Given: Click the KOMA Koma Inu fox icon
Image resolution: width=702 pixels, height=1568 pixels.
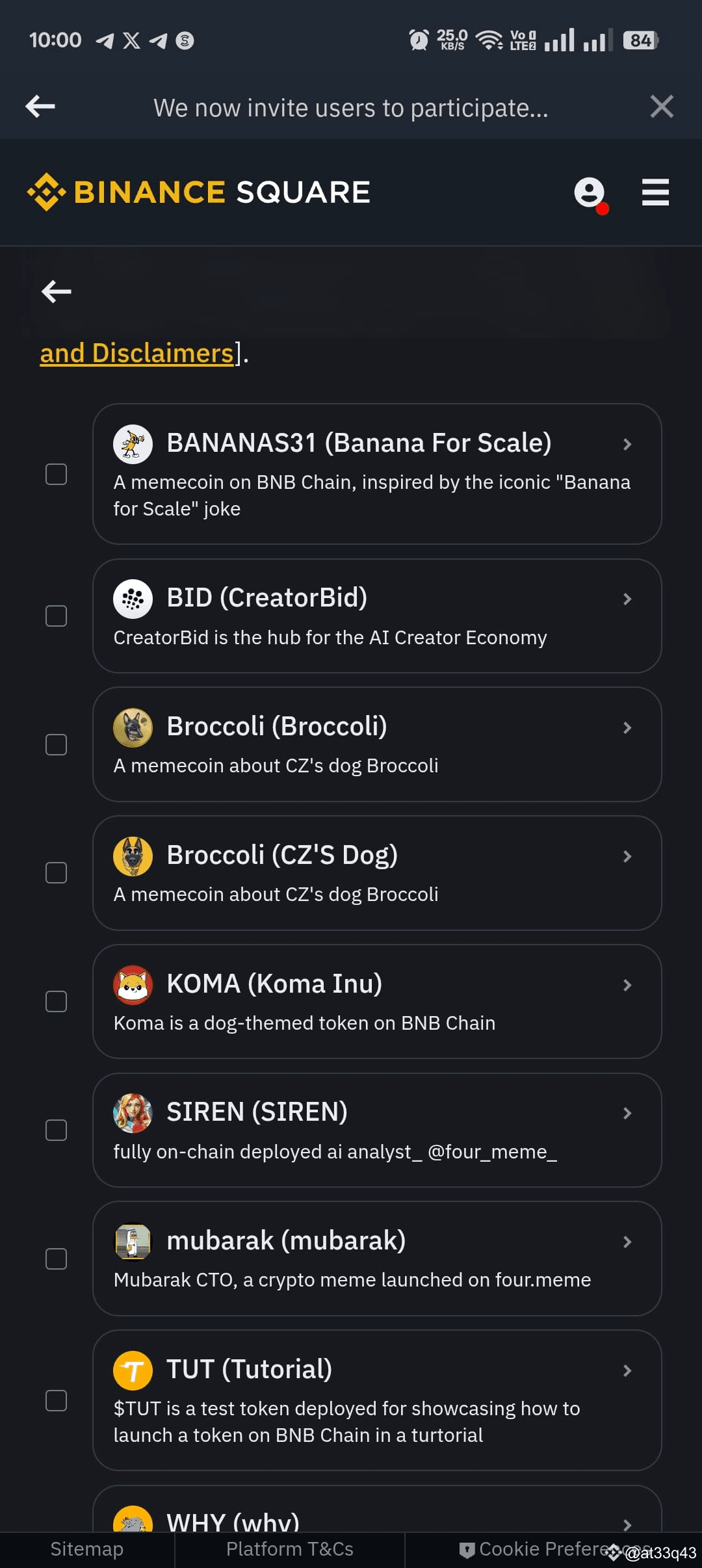Looking at the screenshot, I should pyautogui.click(x=133, y=986).
